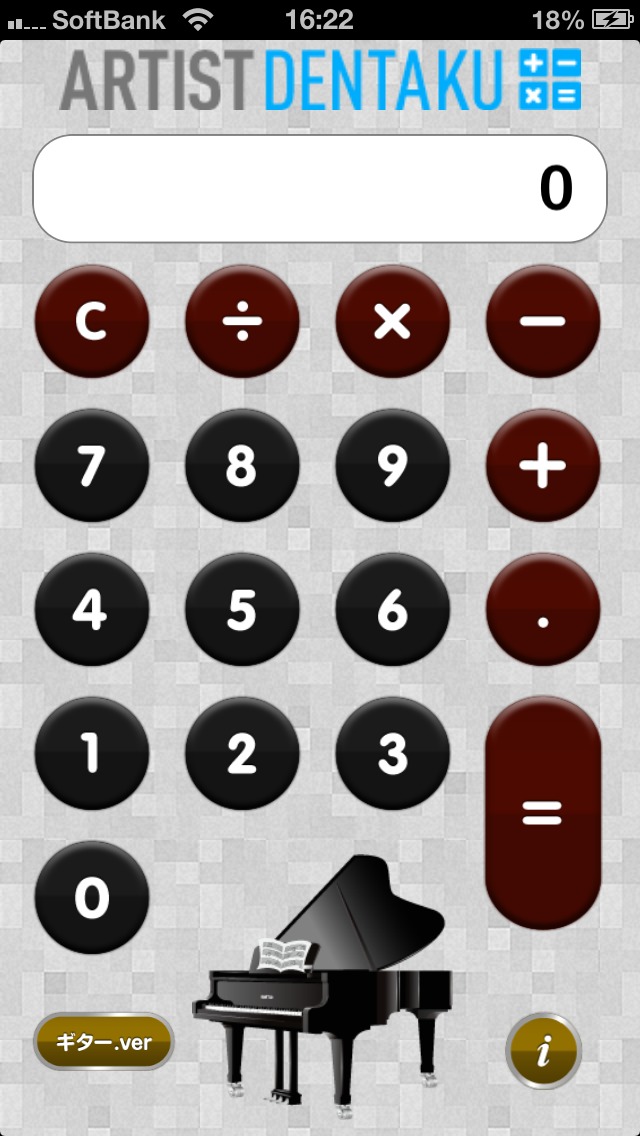Viewport: 640px width, 1136px height.
Task: Open the info button
Action: 543,1051
